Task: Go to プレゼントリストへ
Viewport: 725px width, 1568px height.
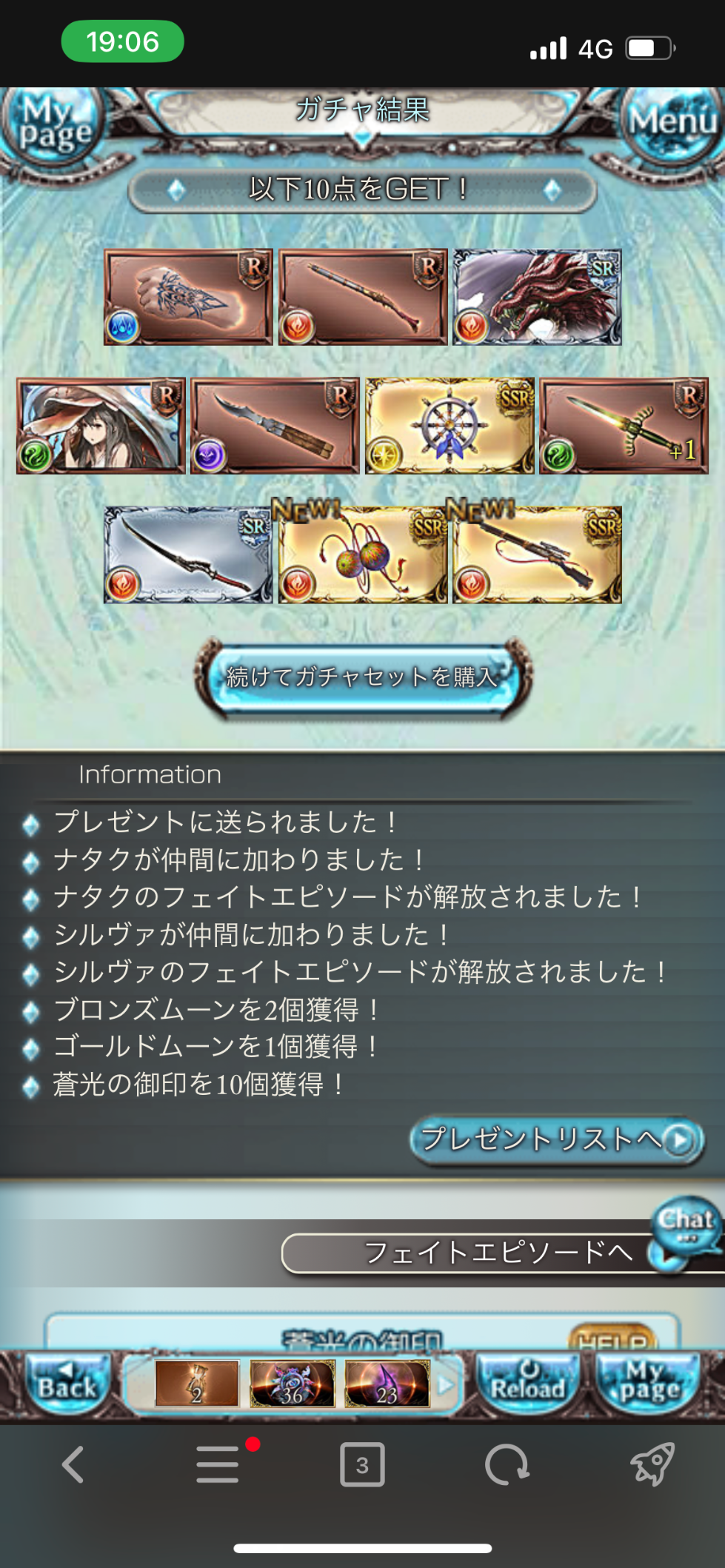Action: tap(557, 1140)
